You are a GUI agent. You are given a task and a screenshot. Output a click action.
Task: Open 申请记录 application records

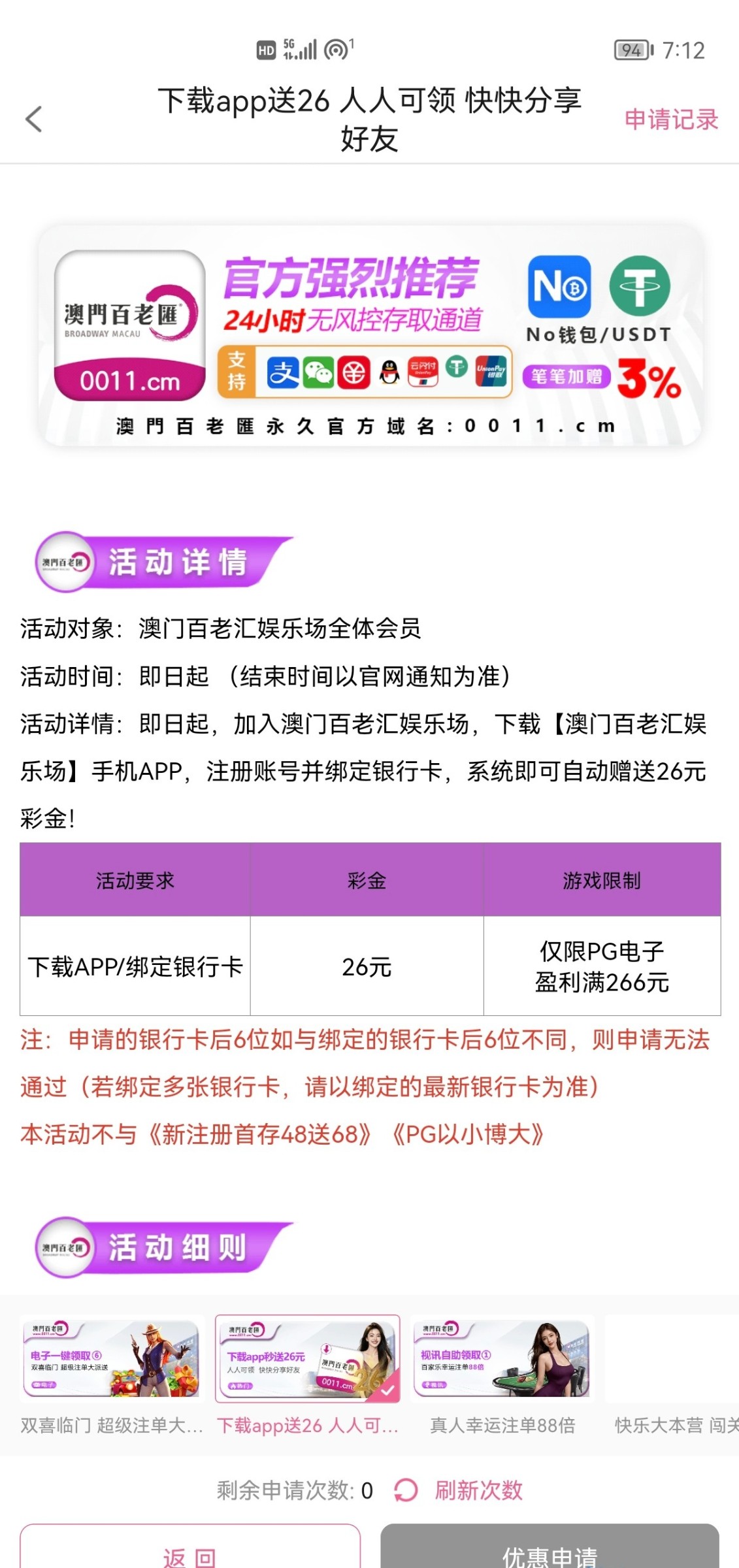[671, 120]
